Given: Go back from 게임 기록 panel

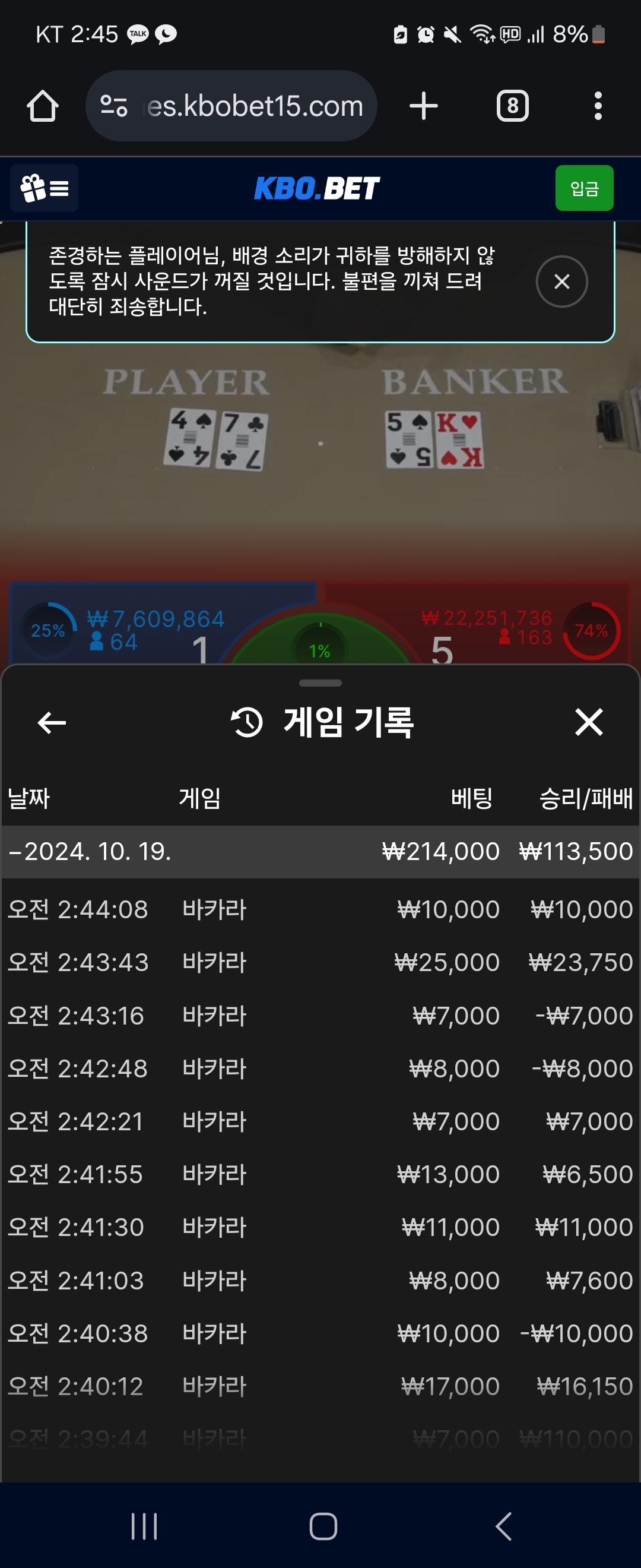Looking at the screenshot, I should 52,722.
